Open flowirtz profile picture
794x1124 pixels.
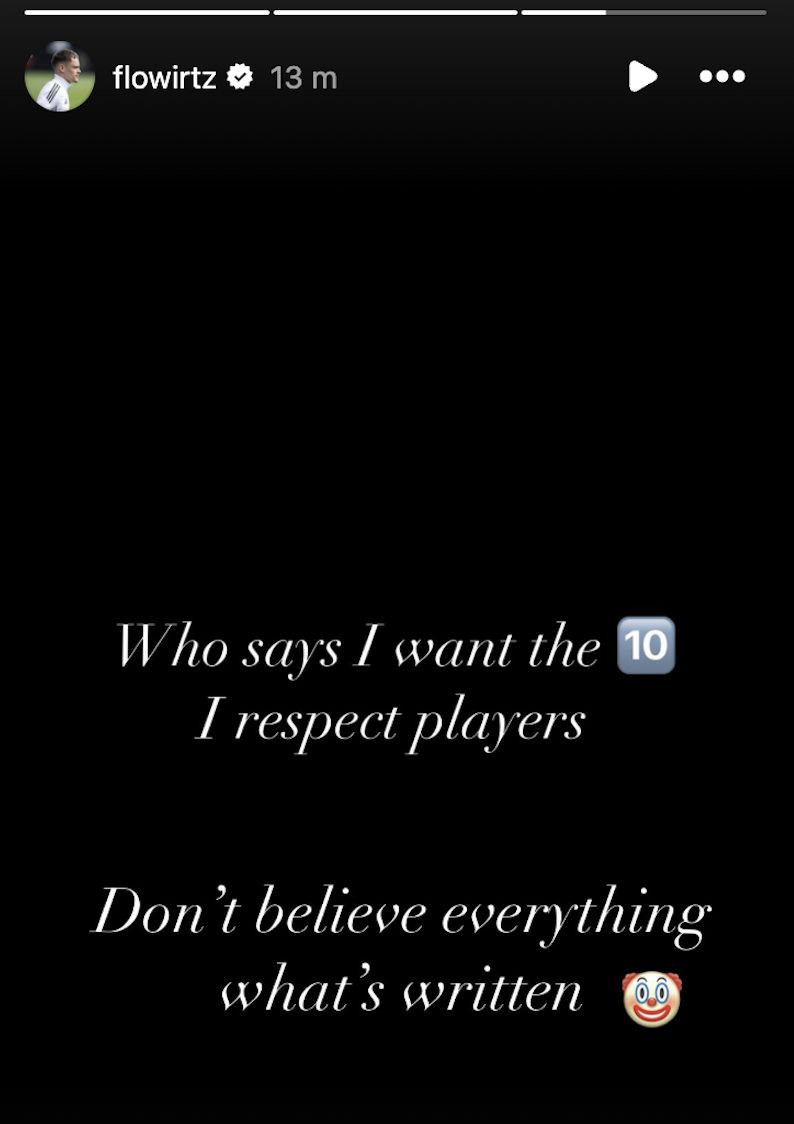[x=59, y=77]
